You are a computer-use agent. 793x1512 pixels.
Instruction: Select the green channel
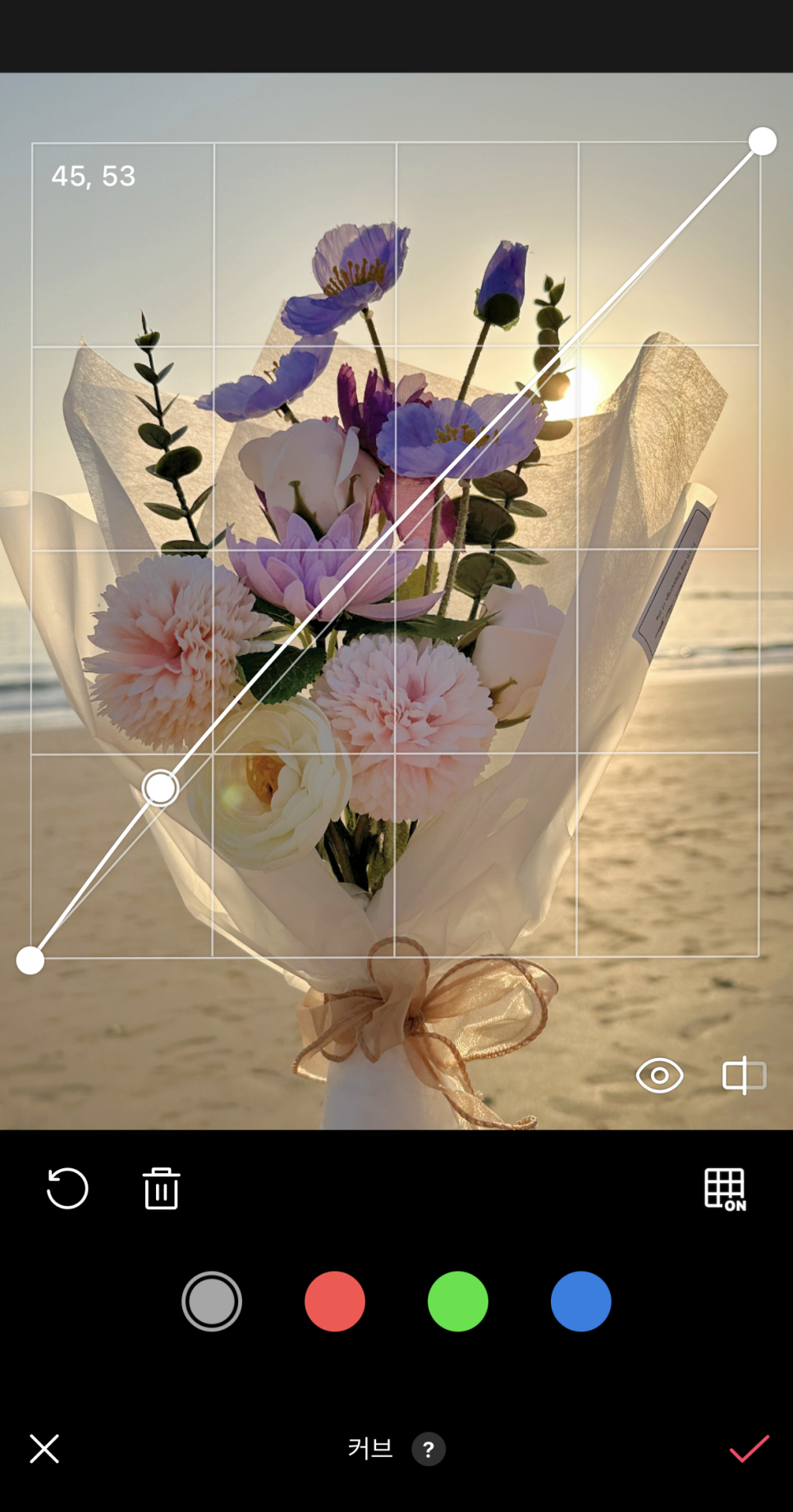point(458,1301)
